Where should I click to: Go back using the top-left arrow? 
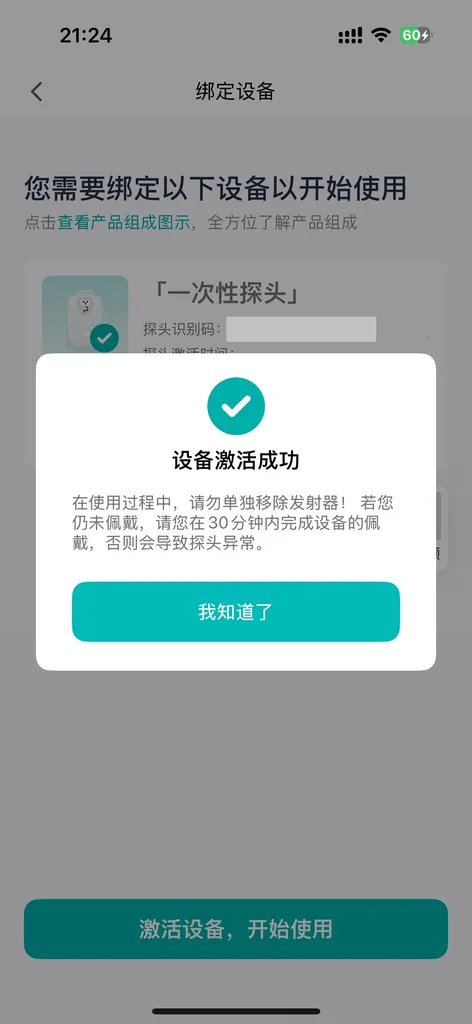tap(37, 91)
